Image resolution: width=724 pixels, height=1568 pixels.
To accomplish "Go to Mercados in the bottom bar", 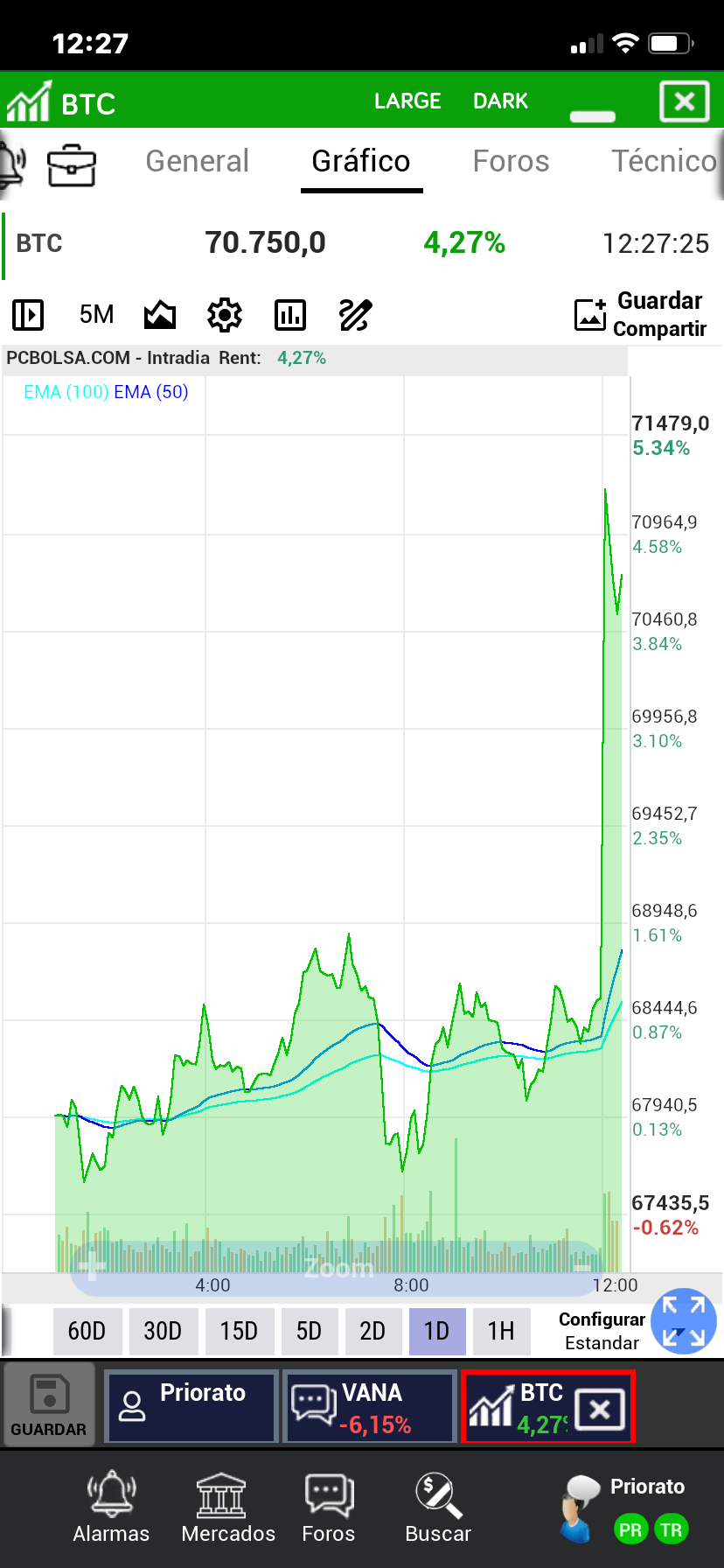I will pyautogui.click(x=228, y=1507).
